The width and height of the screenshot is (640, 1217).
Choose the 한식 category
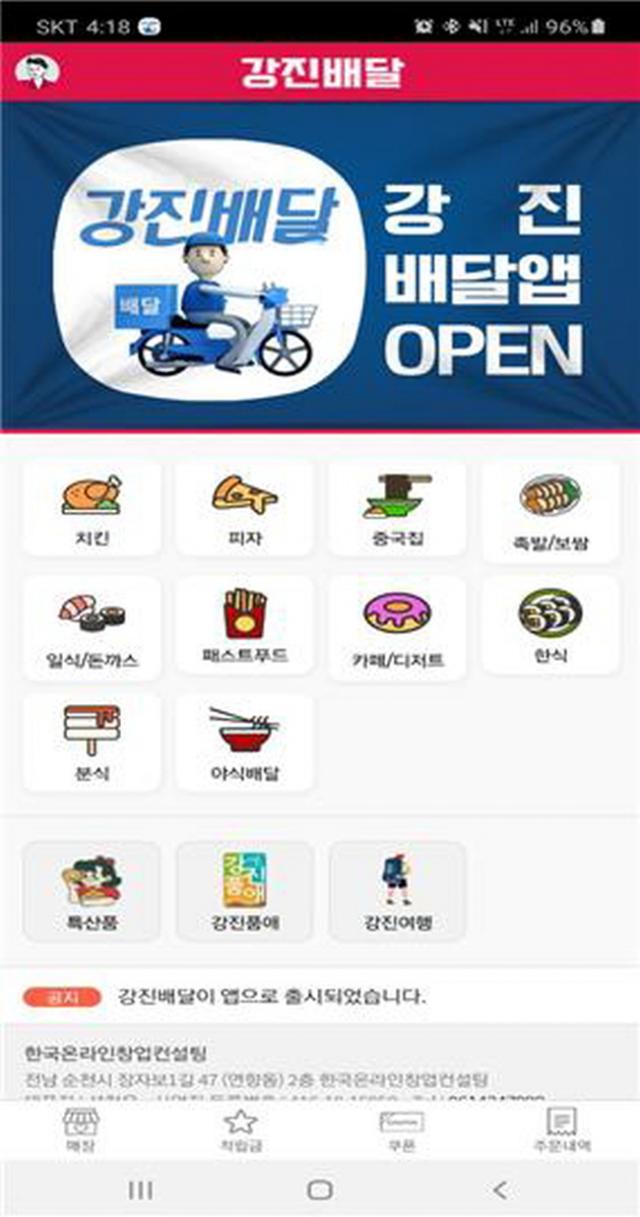(x=551, y=624)
